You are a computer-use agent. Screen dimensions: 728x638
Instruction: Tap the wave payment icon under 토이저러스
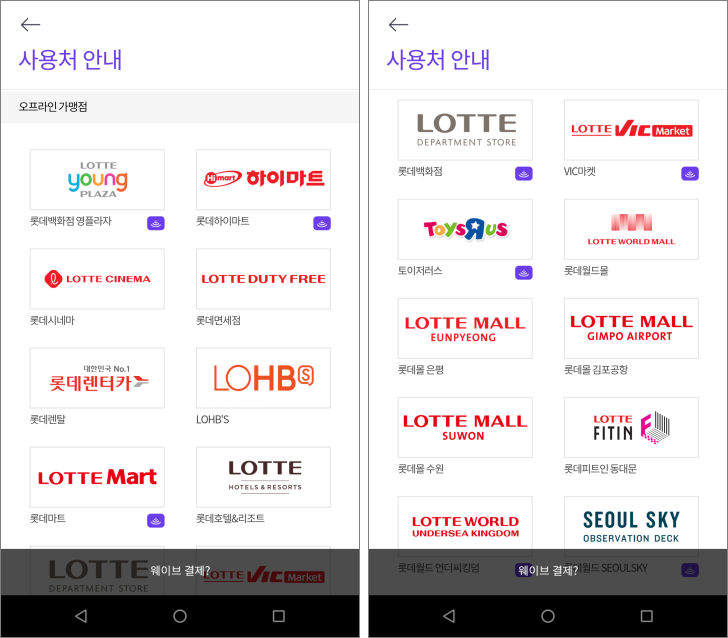[x=523, y=272]
